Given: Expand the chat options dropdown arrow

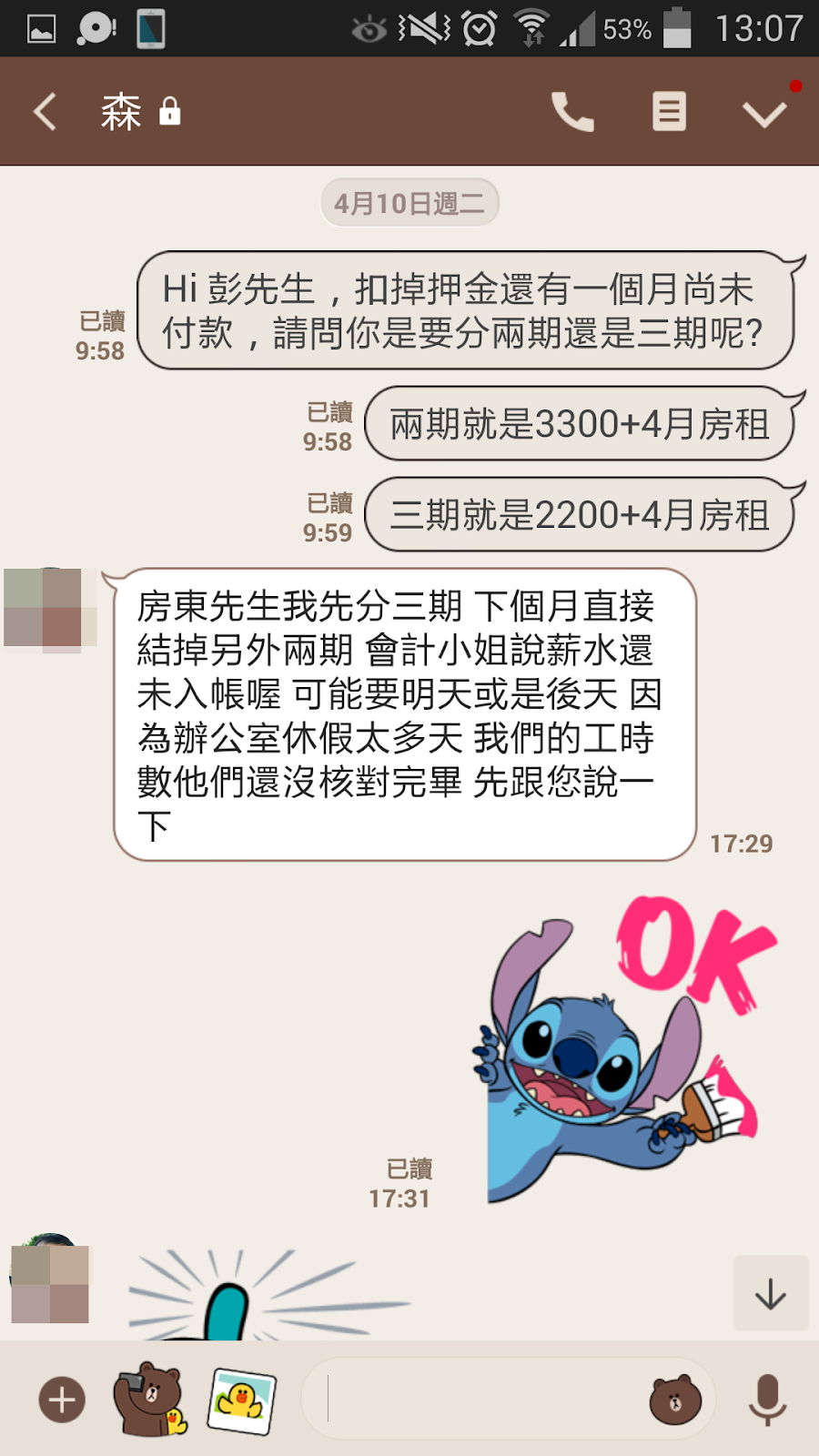Looking at the screenshot, I should point(763,114).
